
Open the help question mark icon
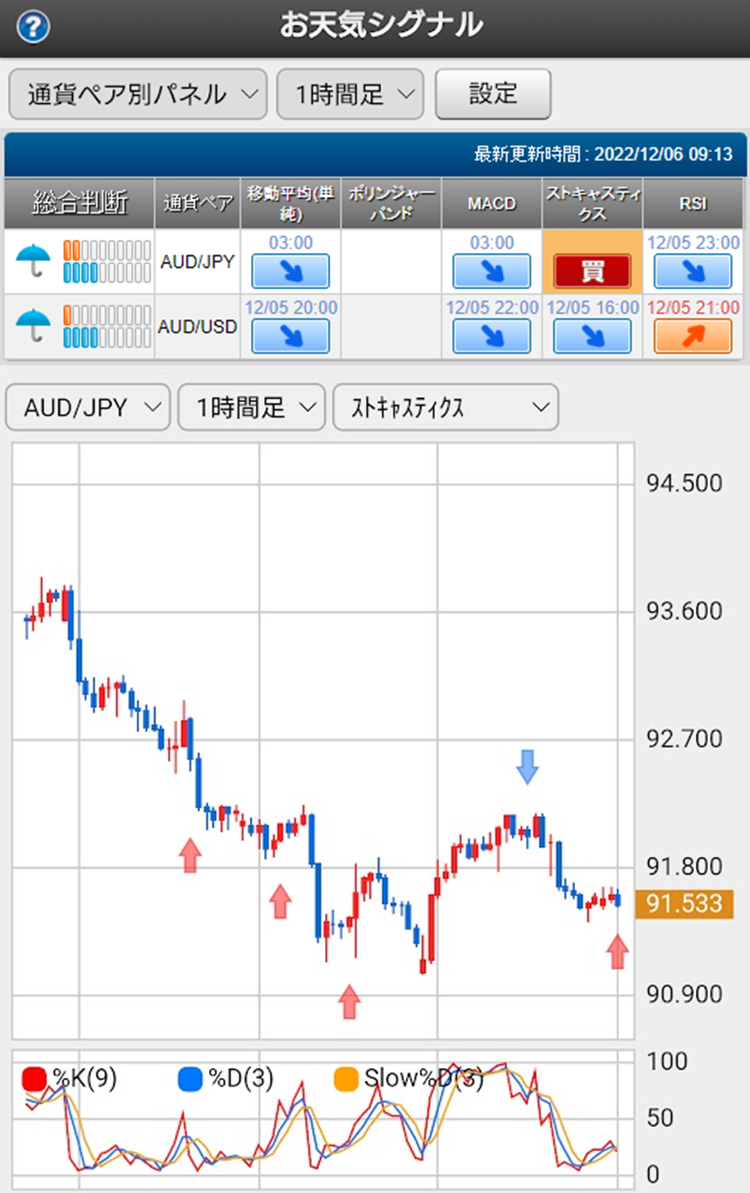click(x=33, y=28)
